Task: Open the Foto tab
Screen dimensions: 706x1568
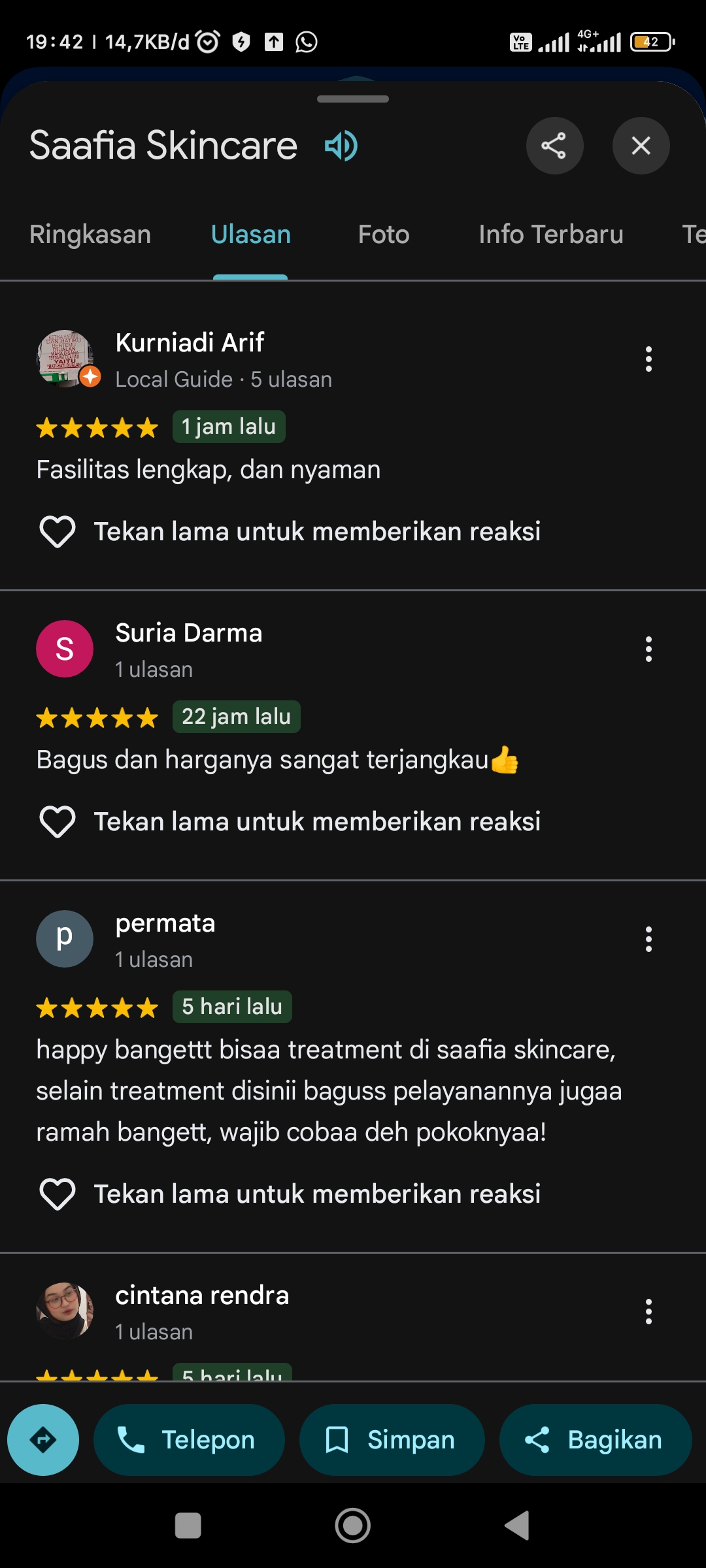Action: tap(384, 235)
